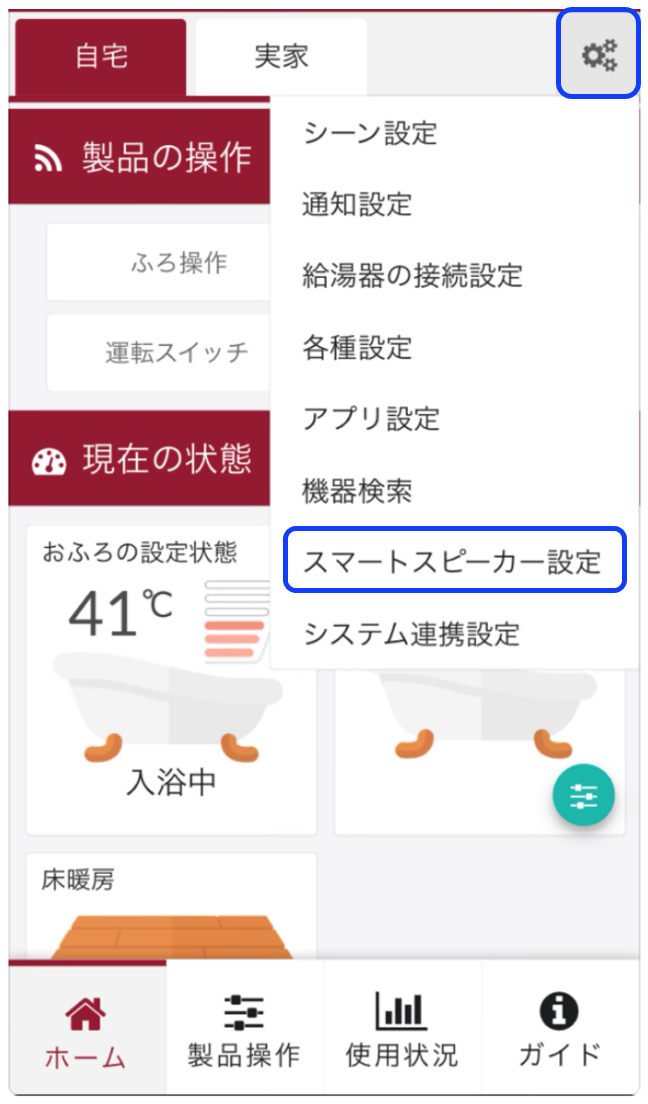Select 機器検索 from the menu
Viewport: 648px width, 1104px height.
tap(357, 491)
